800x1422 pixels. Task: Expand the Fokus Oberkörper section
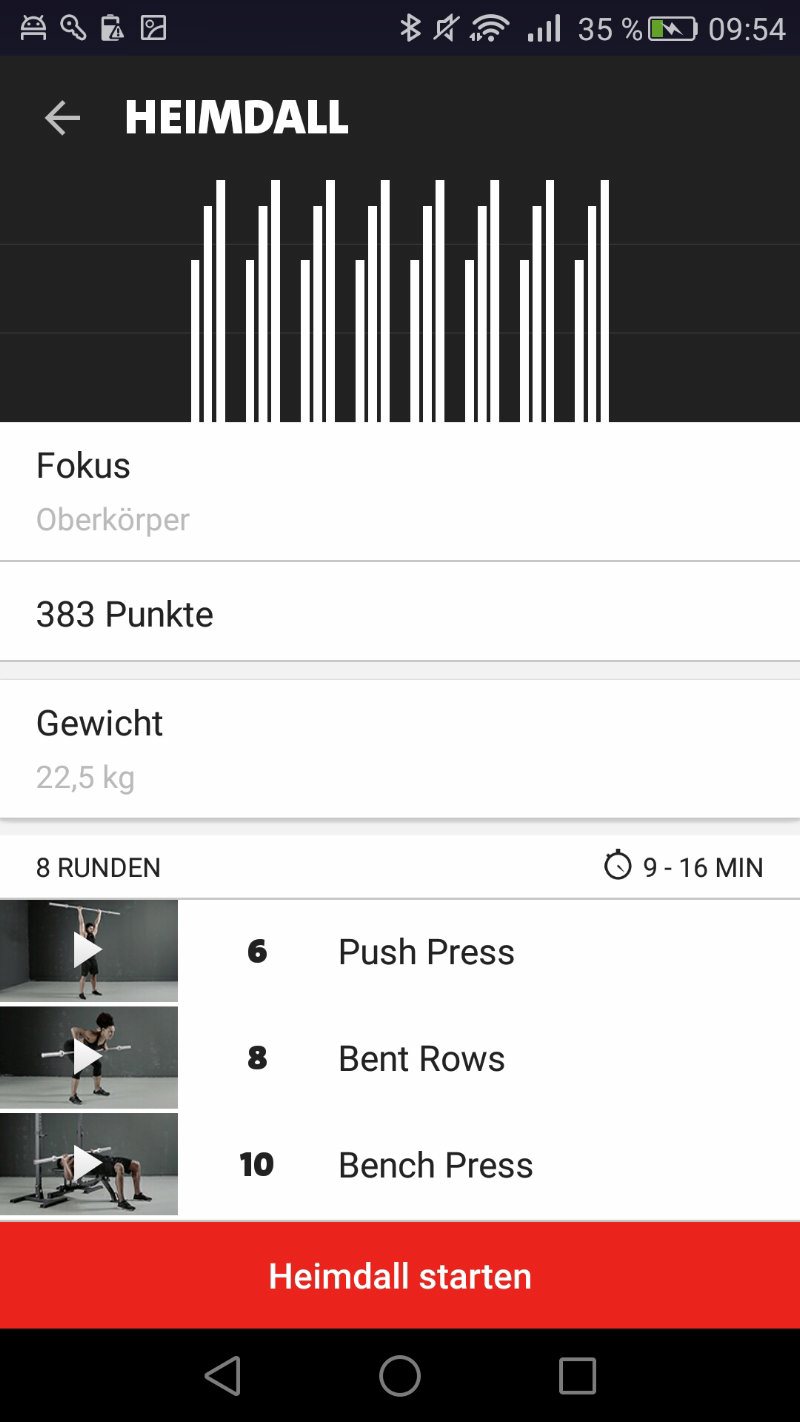click(x=400, y=490)
